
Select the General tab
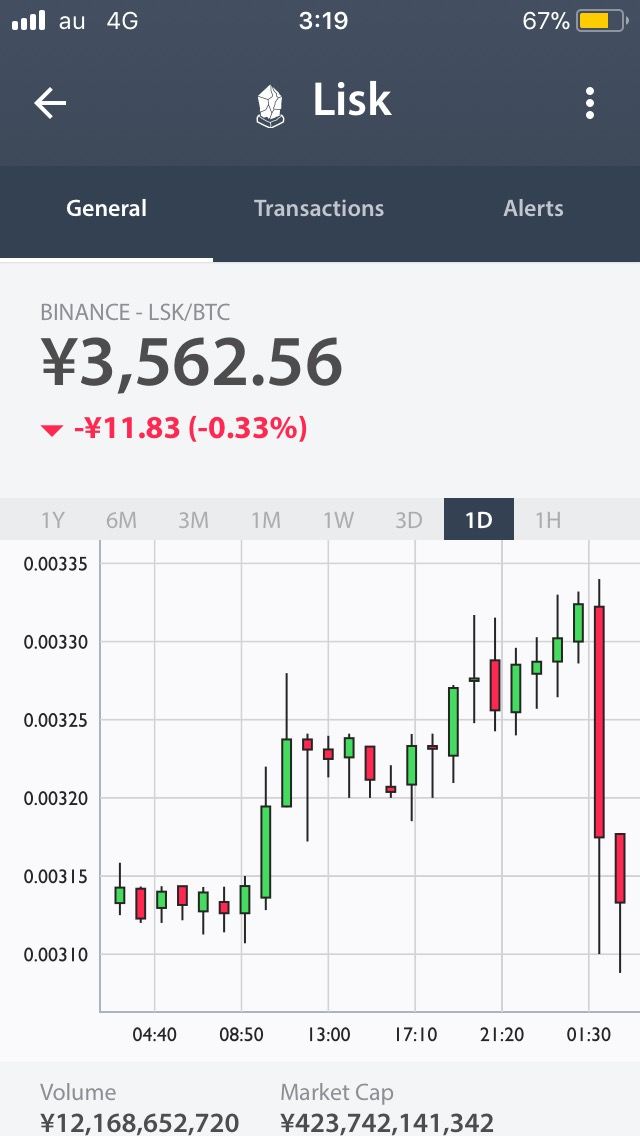(x=107, y=209)
